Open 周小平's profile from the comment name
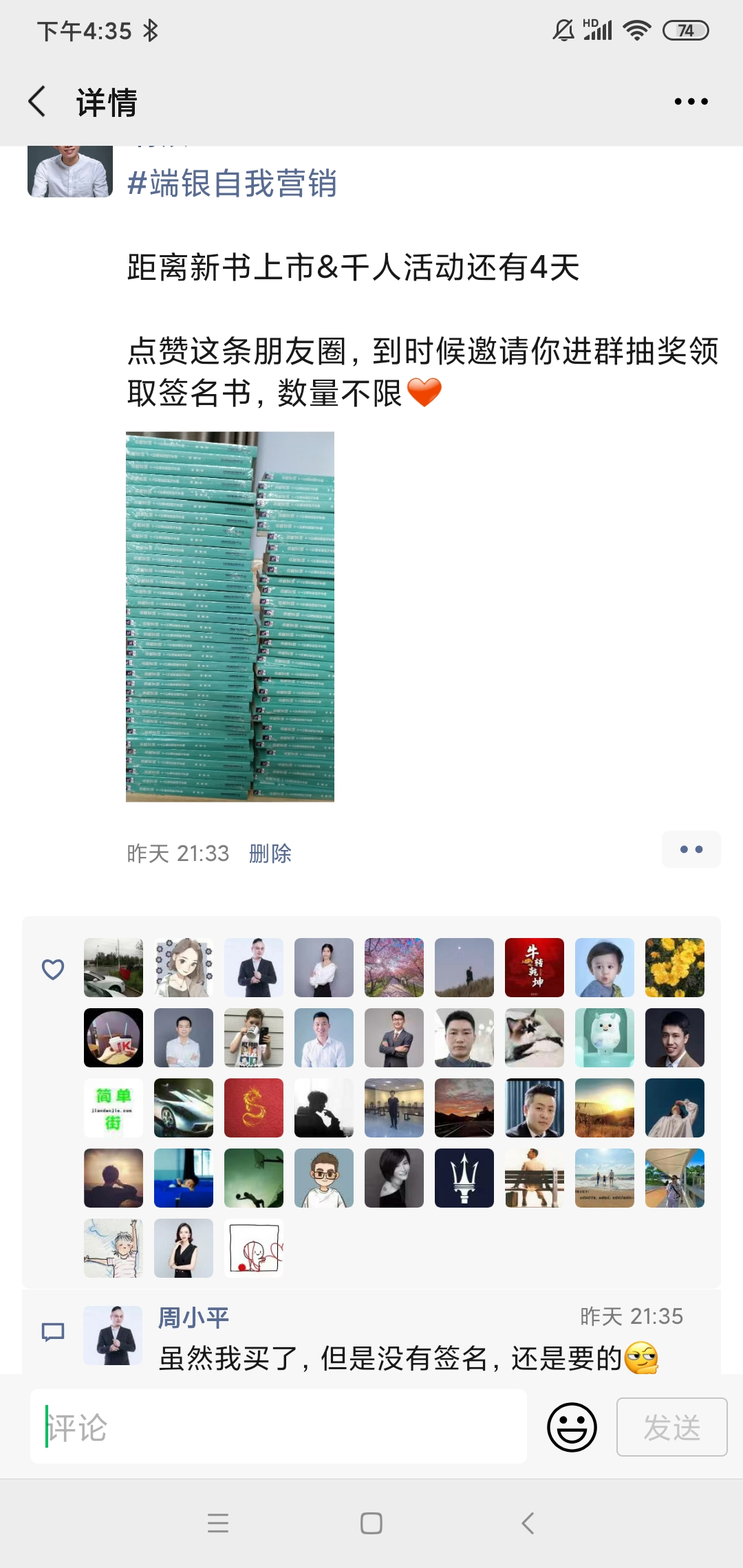 [x=193, y=1318]
